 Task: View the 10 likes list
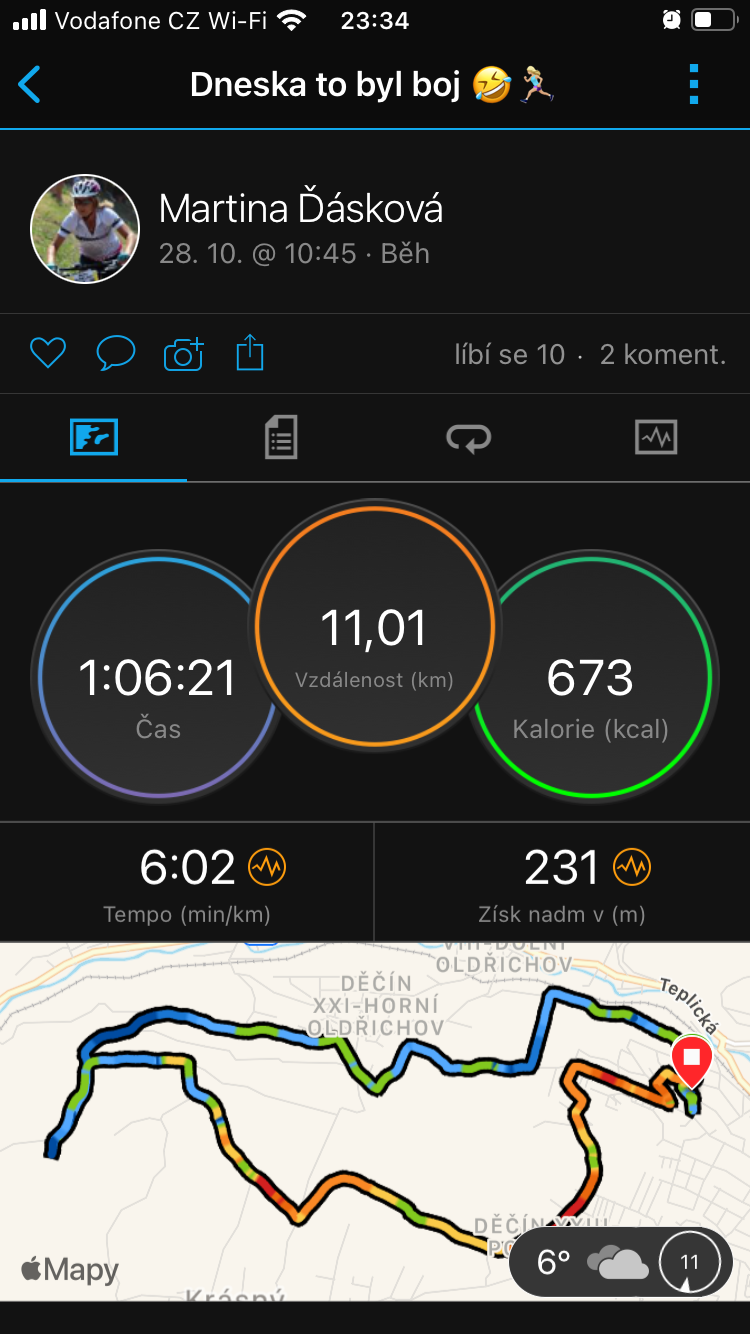click(509, 354)
